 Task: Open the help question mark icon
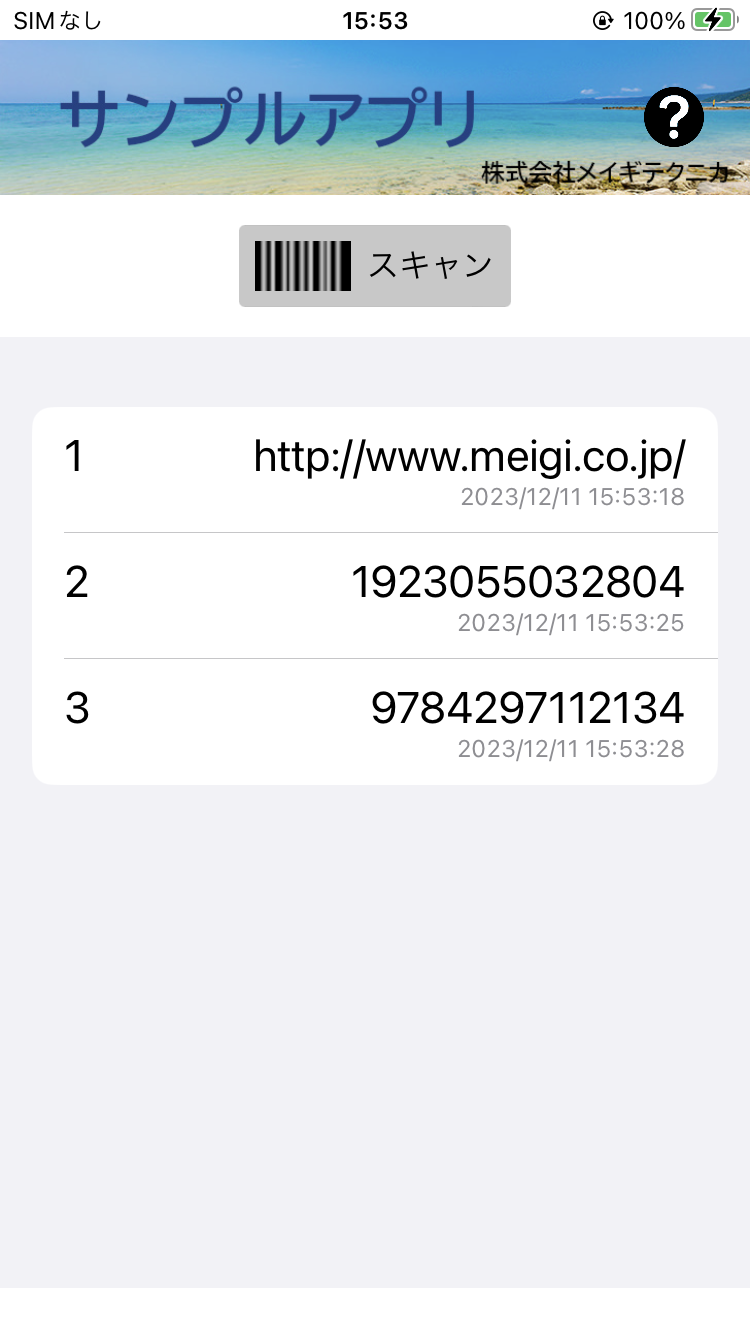[x=674, y=117]
